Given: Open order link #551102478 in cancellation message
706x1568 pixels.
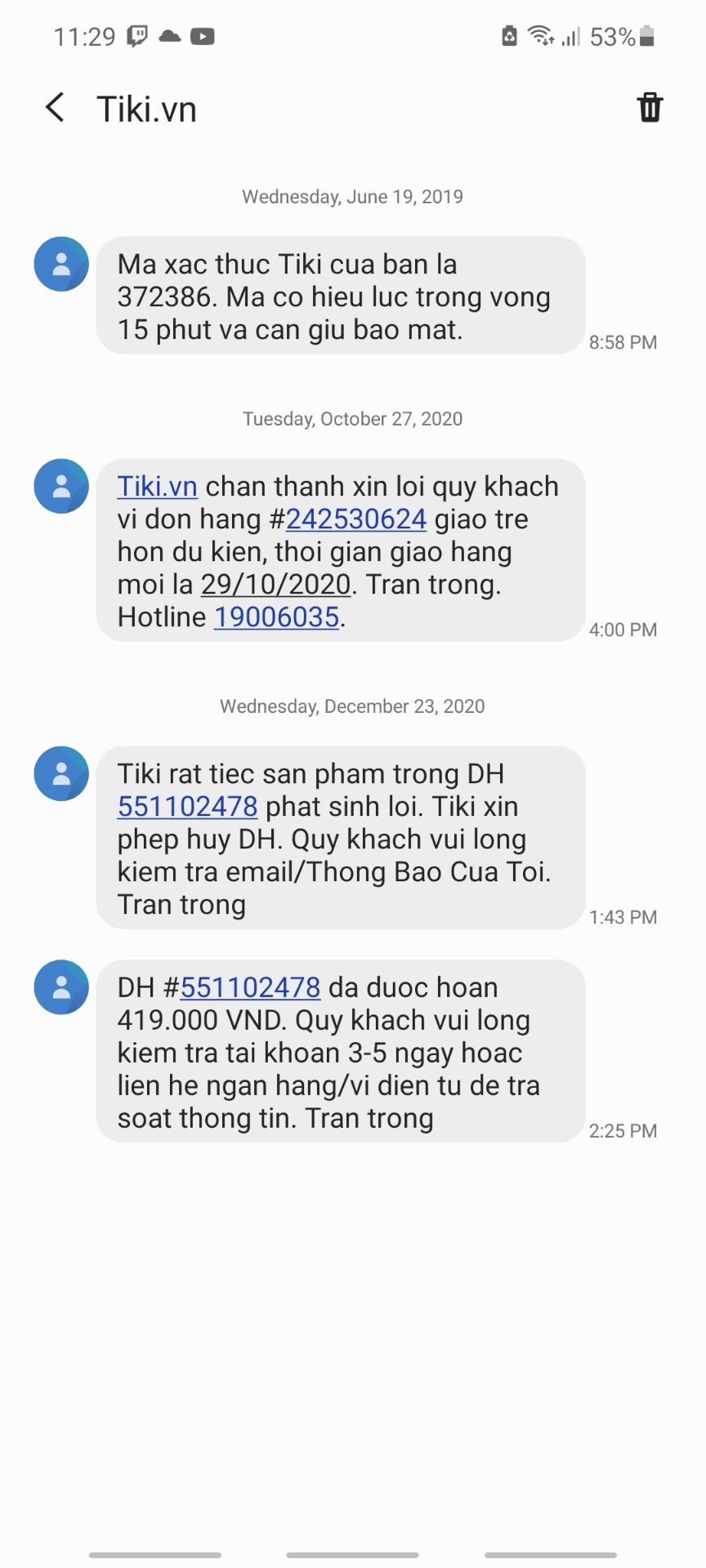Looking at the screenshot, I should coord(187,806).
